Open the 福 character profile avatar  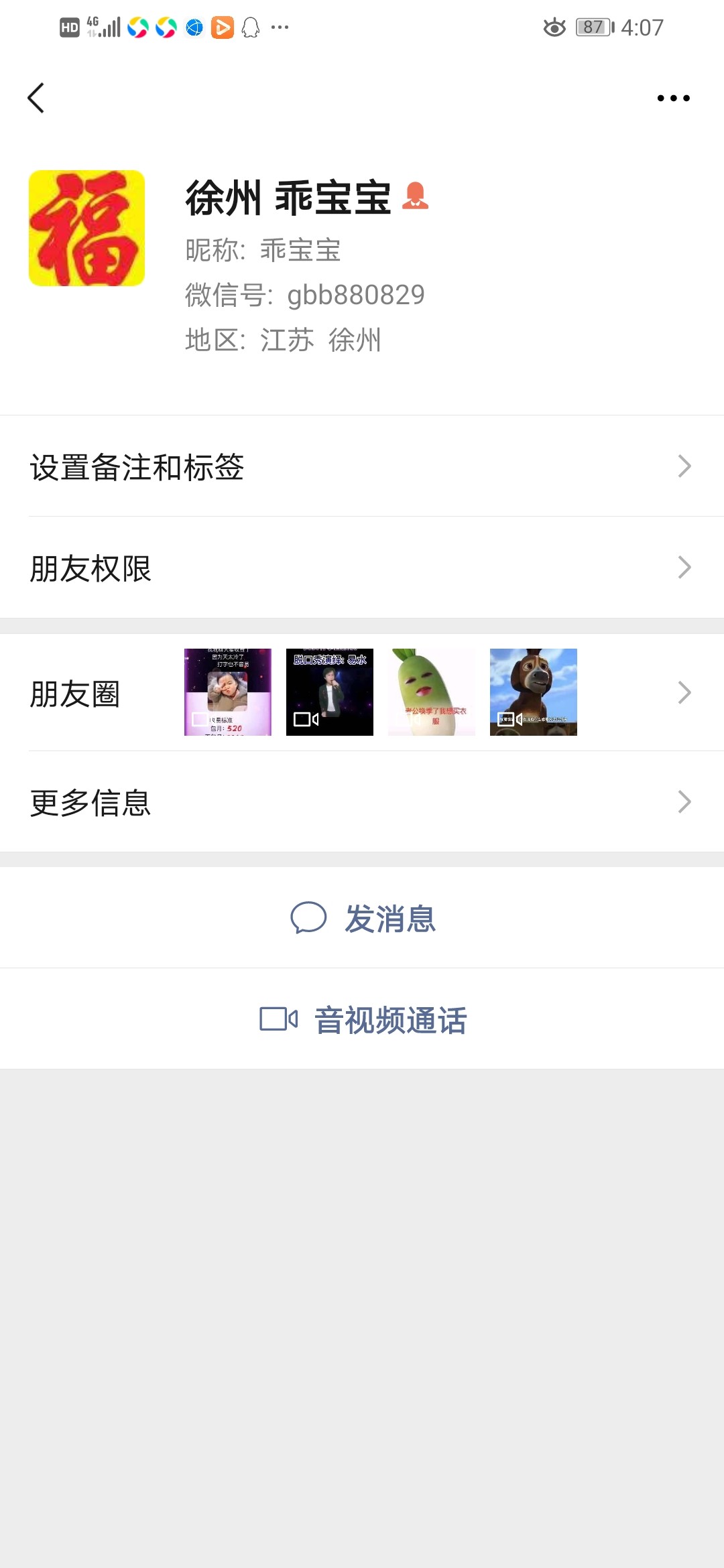pyautogui.click(x=87, y=228)
